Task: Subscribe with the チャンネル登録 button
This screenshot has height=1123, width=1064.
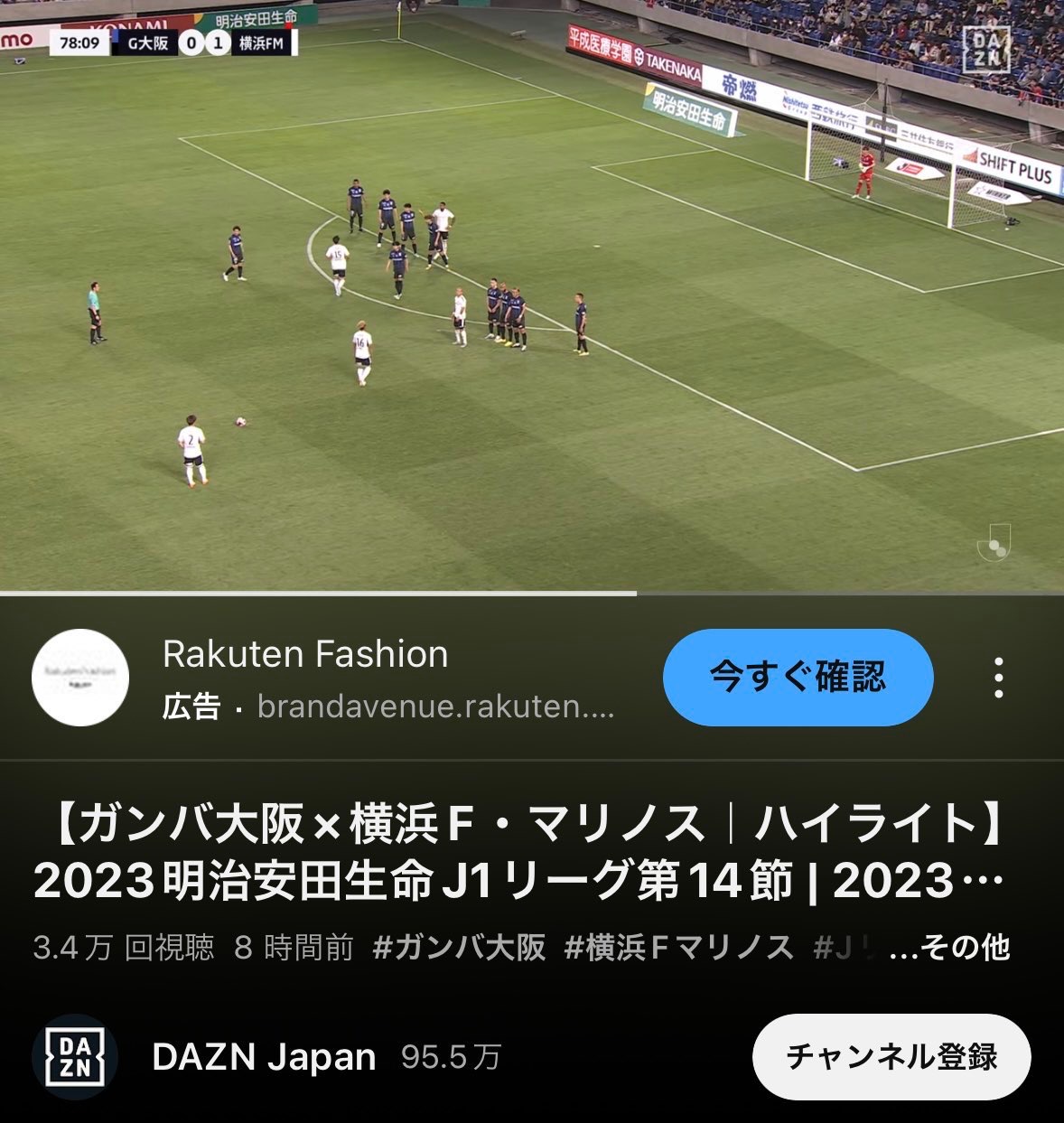Action: [891, 1056]
